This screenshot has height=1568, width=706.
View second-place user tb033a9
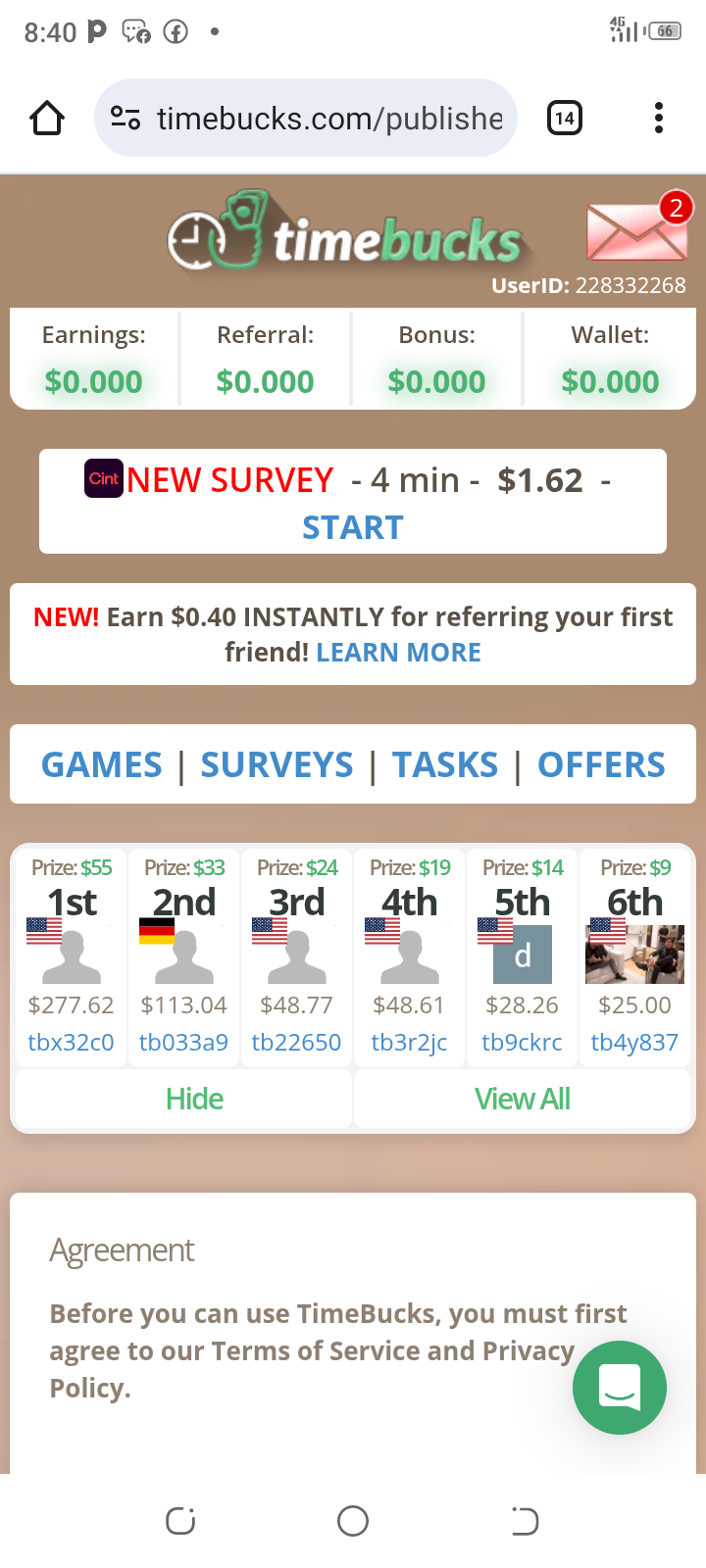tap(183, 1042)
